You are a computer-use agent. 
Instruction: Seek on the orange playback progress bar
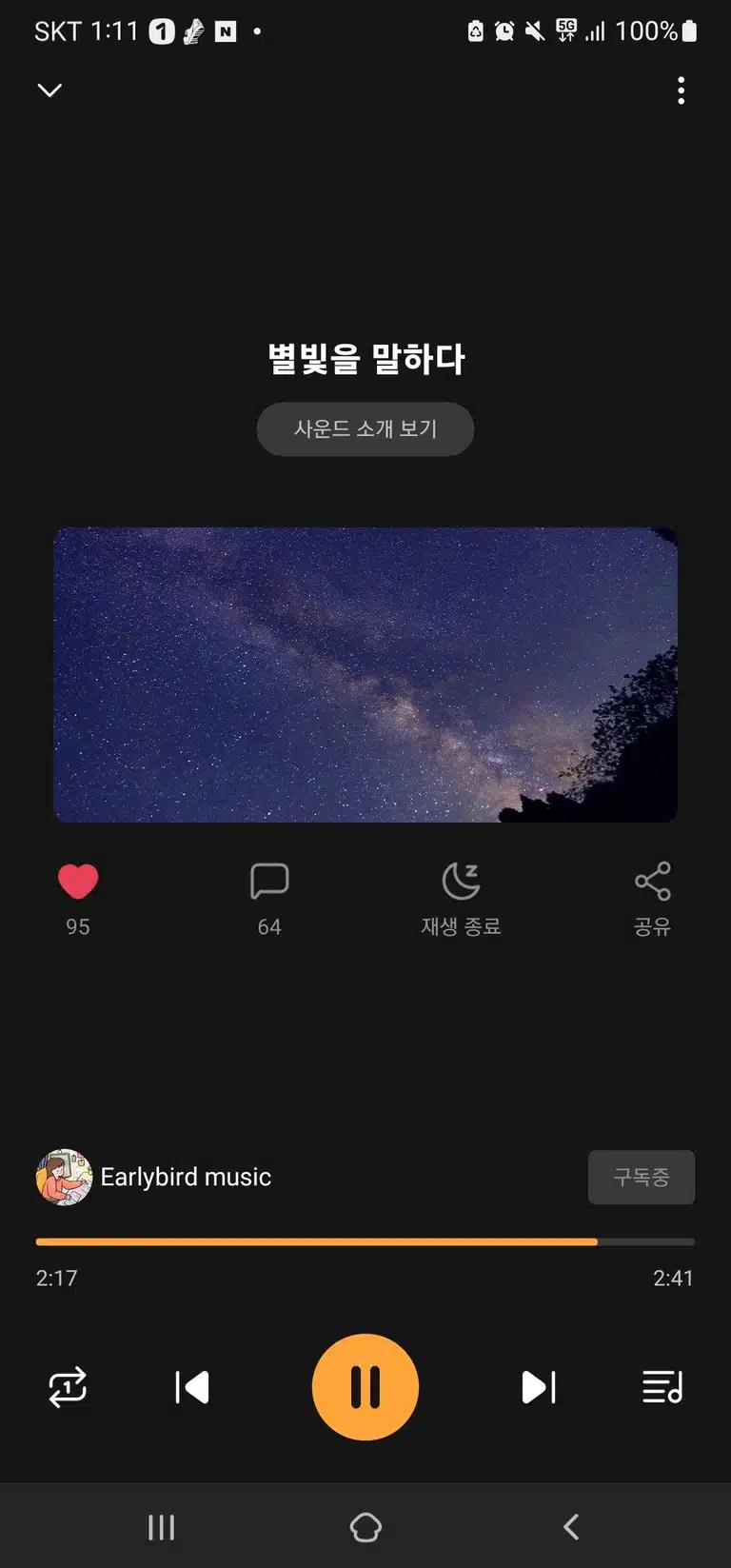click(x=365, y=1241)
